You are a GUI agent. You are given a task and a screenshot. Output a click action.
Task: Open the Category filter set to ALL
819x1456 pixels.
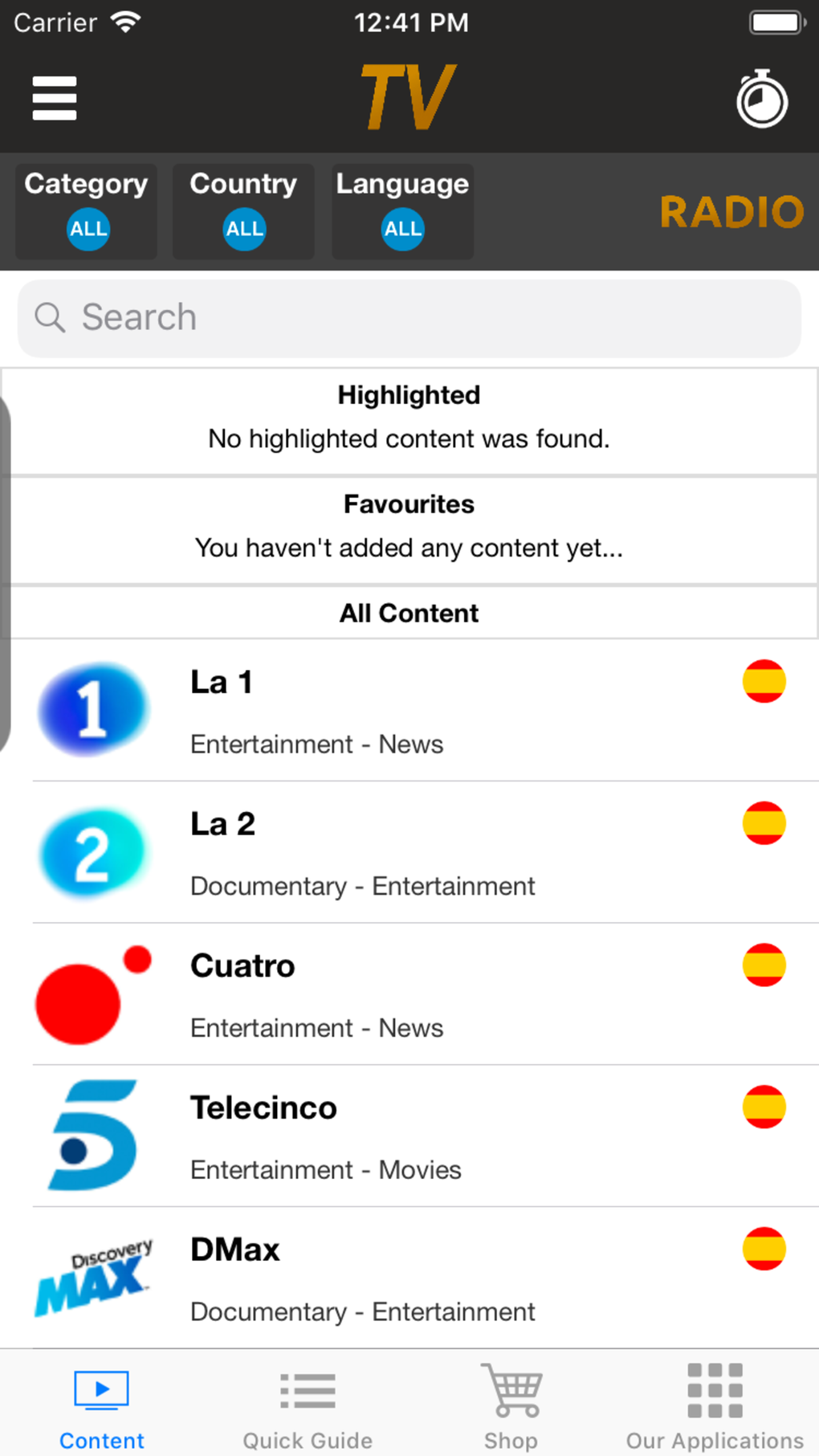(86, 210)
